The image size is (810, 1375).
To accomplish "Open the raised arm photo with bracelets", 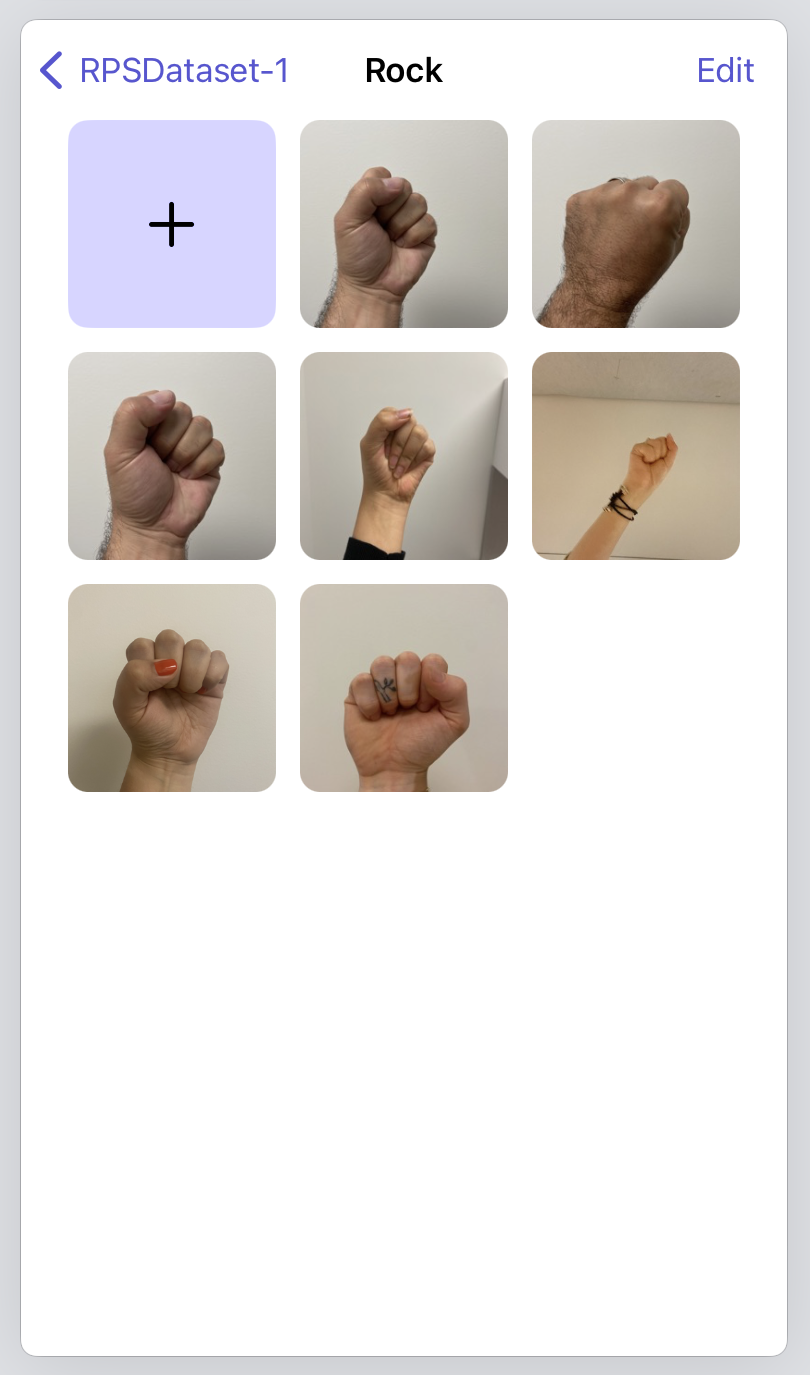I will (x=636, y=456).
